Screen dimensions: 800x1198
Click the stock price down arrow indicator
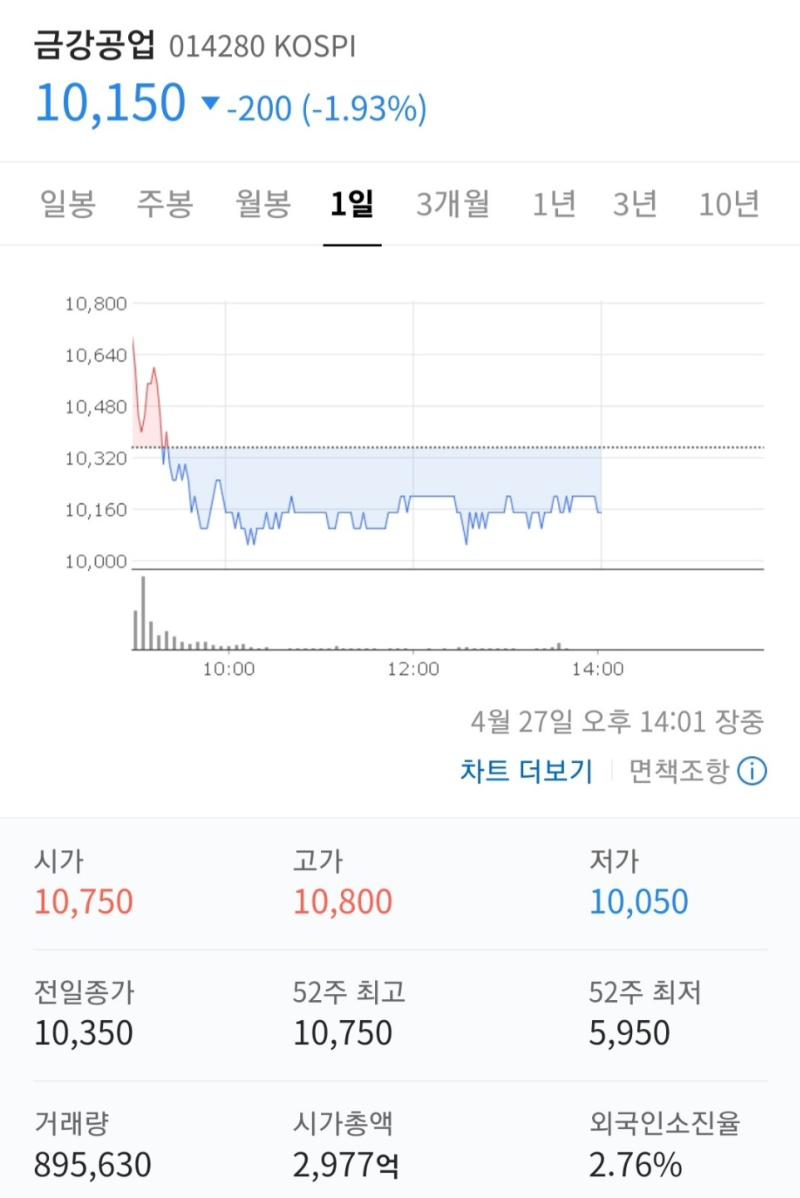[x=210, y=102]
